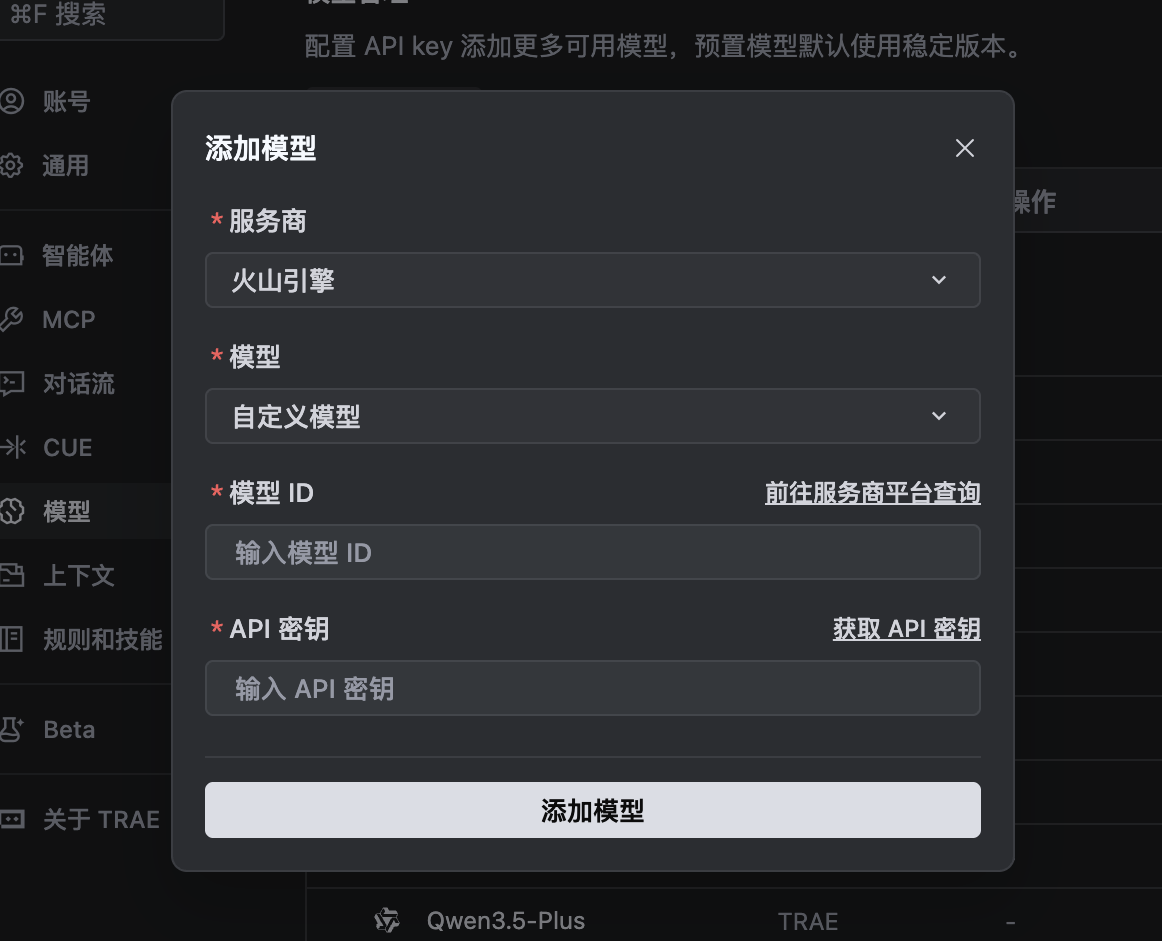The height and width of the screenshot is (941, 1162).
Task: Tap the 输入 API 密钥 field
Action: tap(592, 689)
